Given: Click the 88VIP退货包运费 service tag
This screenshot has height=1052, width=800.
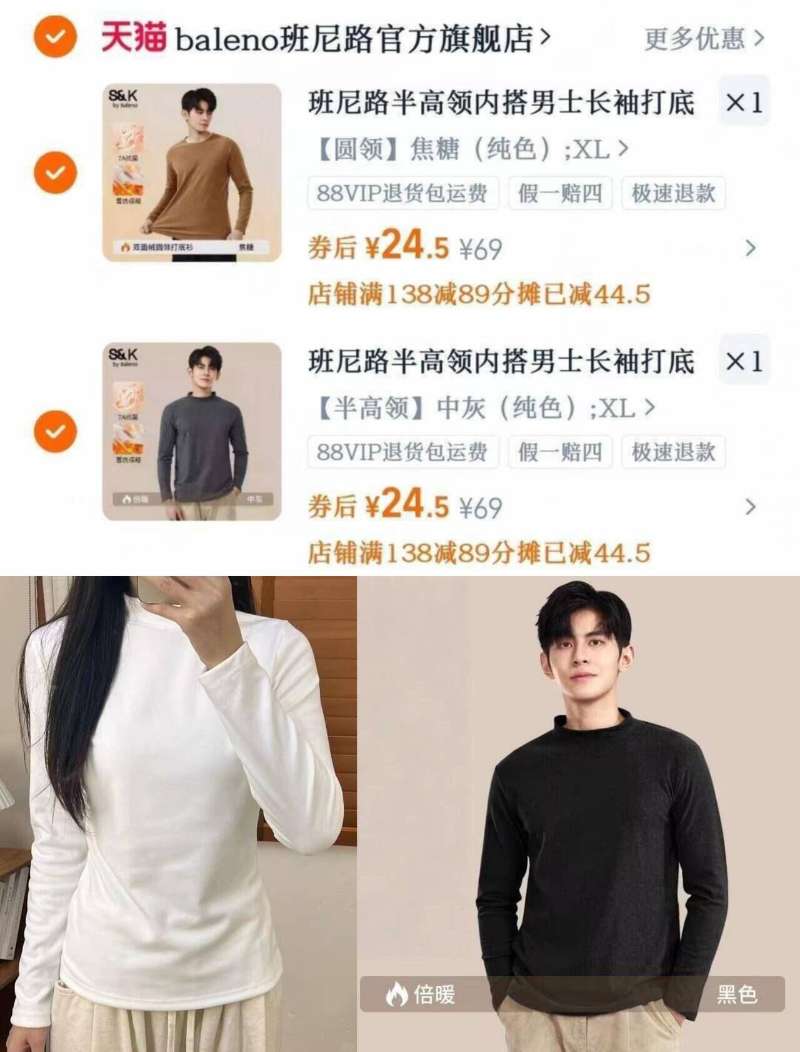Looking at the screenshot, I should click(x=402, y=196).
